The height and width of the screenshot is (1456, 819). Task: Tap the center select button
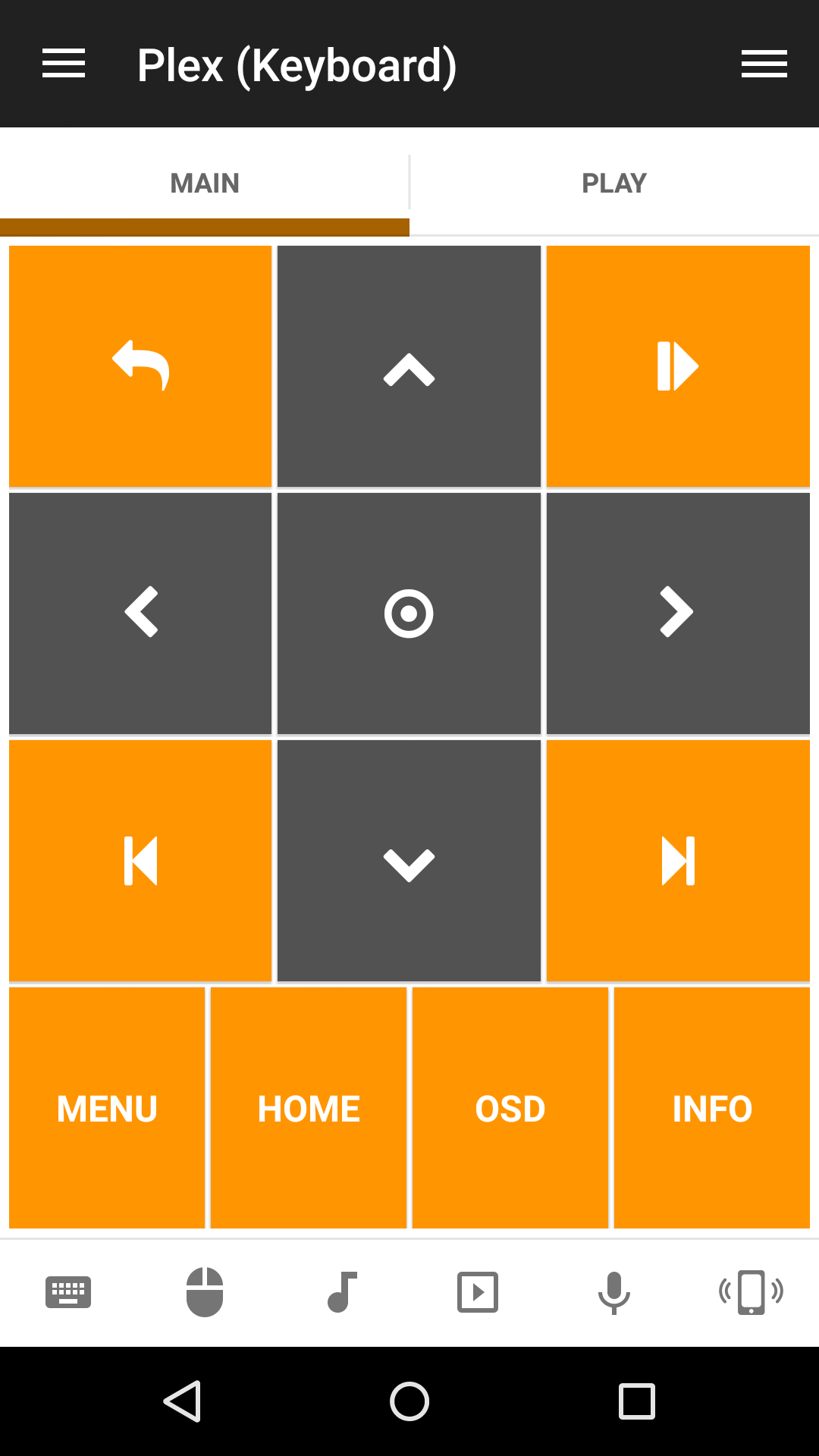tap(409, 613)
